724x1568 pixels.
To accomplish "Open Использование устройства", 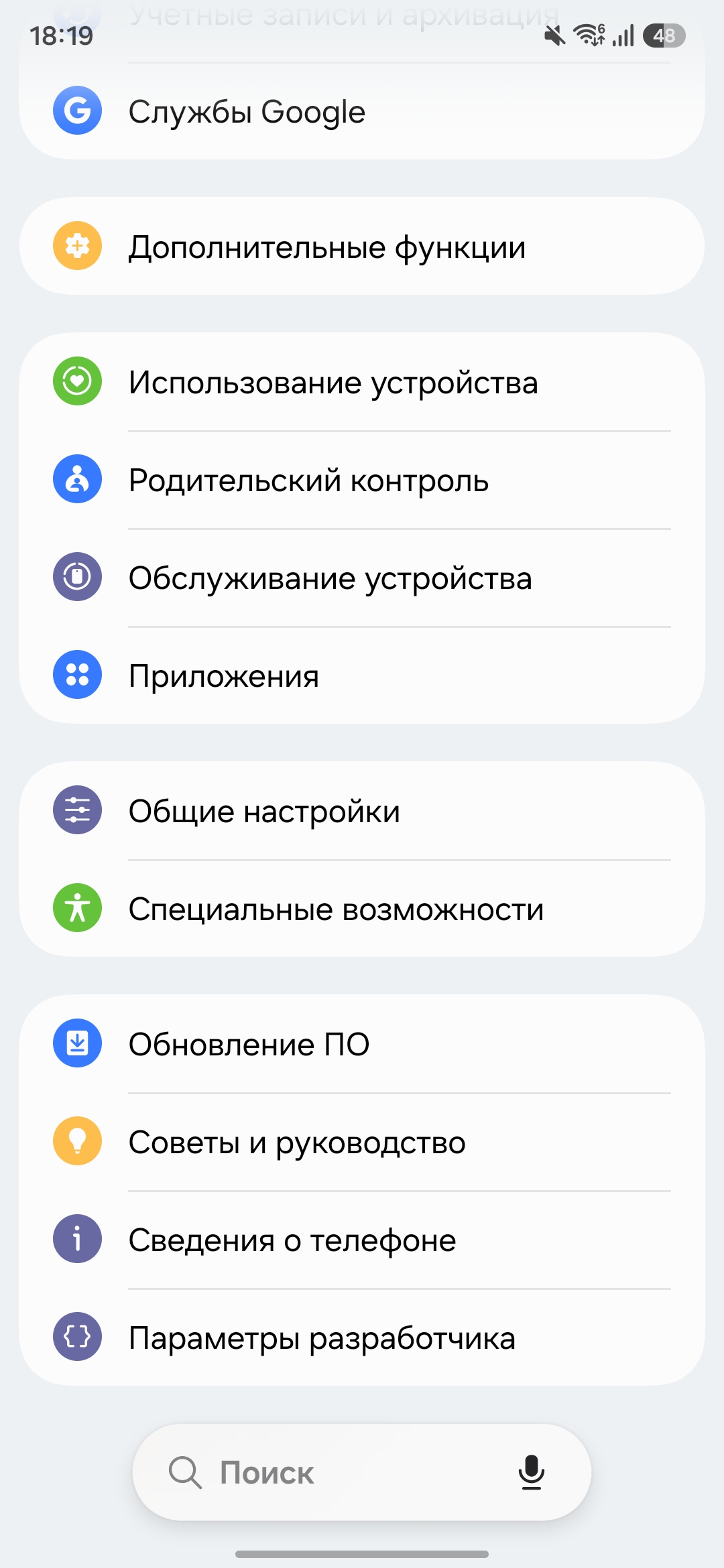I will point(362,382).
